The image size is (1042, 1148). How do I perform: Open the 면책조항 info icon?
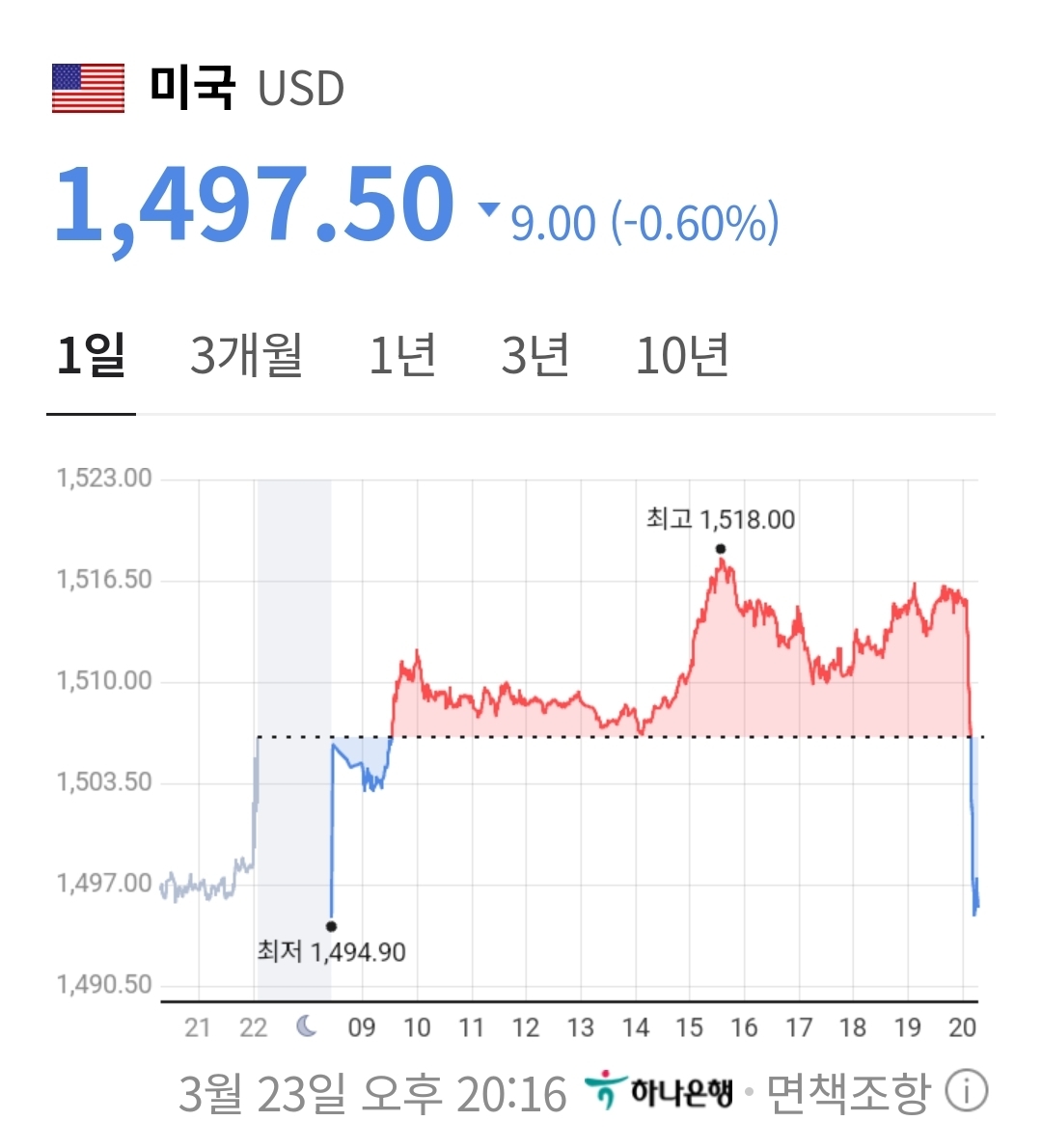click(x=966, y=1092)
